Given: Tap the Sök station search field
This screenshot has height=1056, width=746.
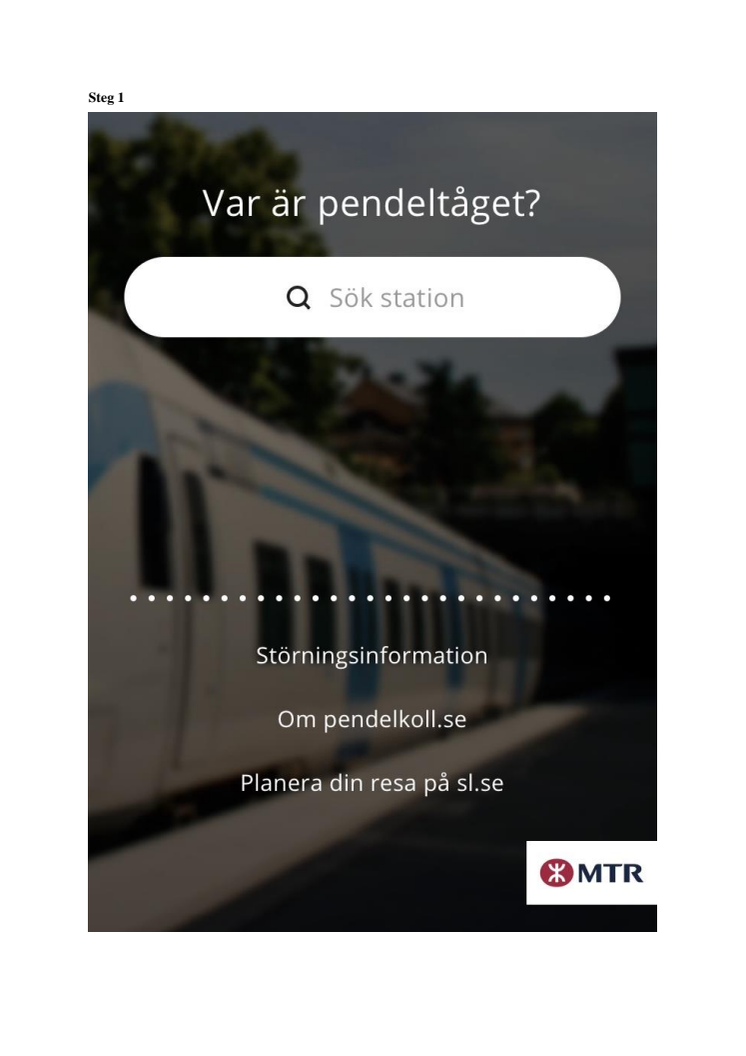Looking at the screenshot, I should coord(372,297).
